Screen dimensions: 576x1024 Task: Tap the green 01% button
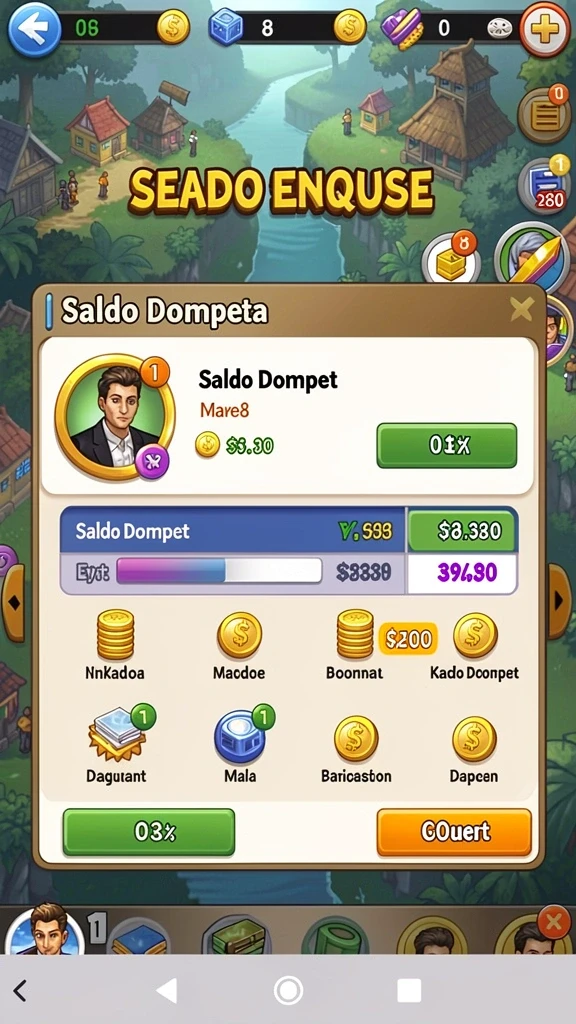point(447,445)
